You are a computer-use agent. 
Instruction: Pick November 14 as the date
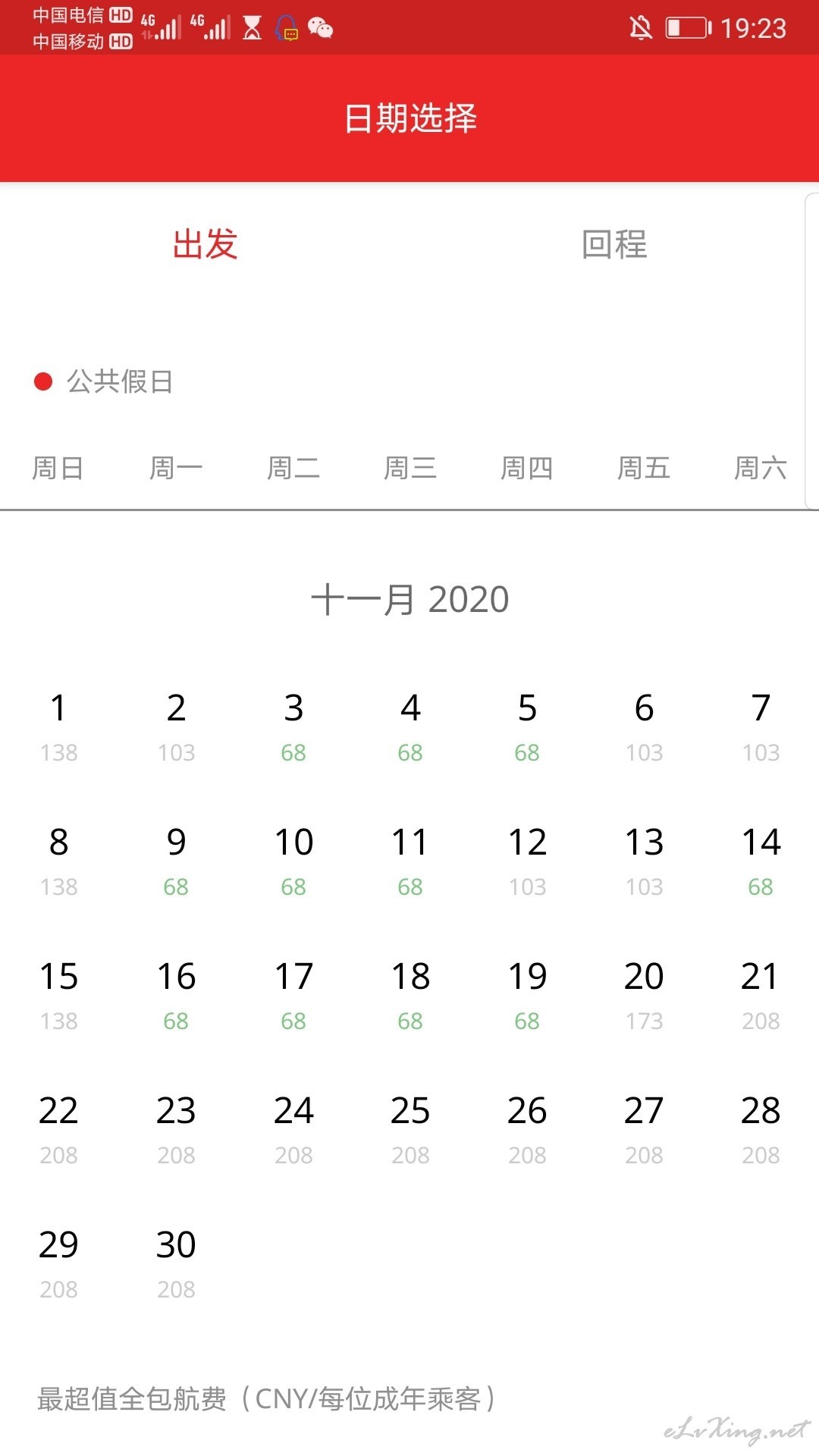coord(761,861)
